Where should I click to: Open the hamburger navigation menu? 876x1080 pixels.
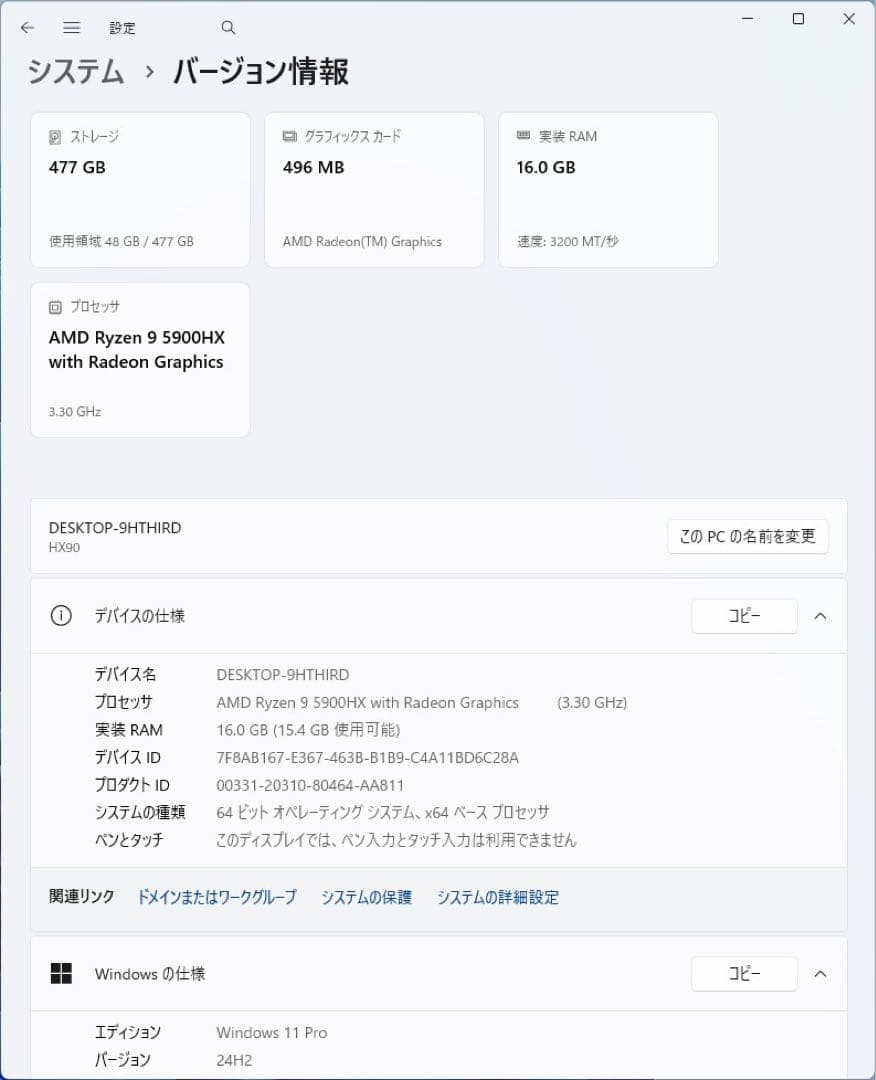point(72,28)
